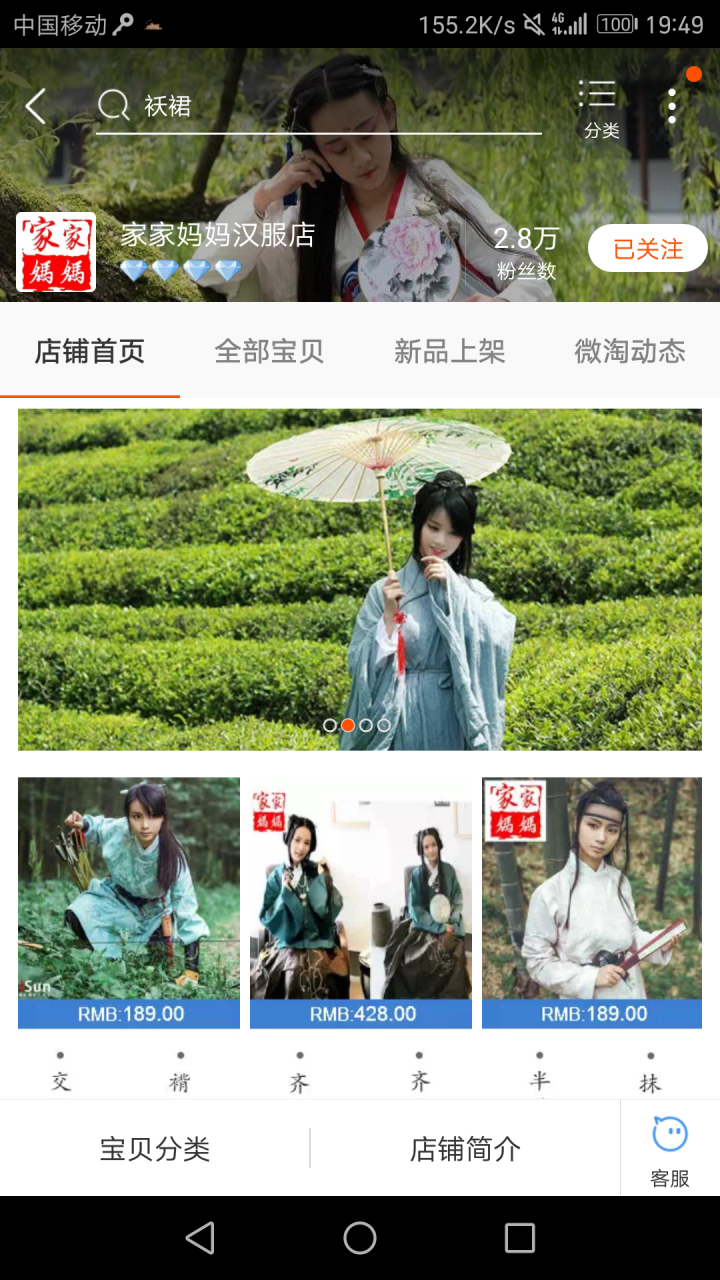Tap the system home button
The width and height of the screenshot is (720, 1280).
click(x=360, y=1238)
